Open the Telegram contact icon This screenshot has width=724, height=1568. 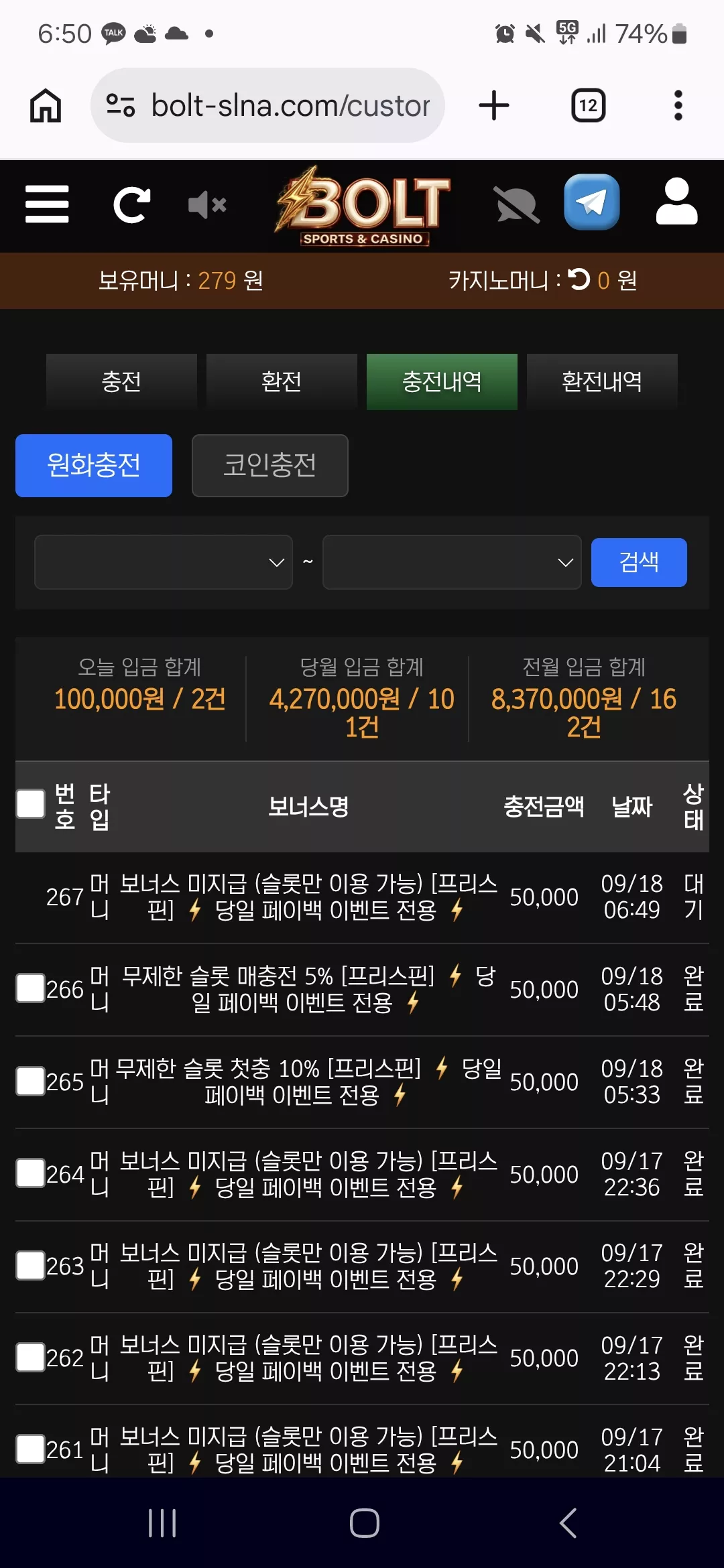592,202
